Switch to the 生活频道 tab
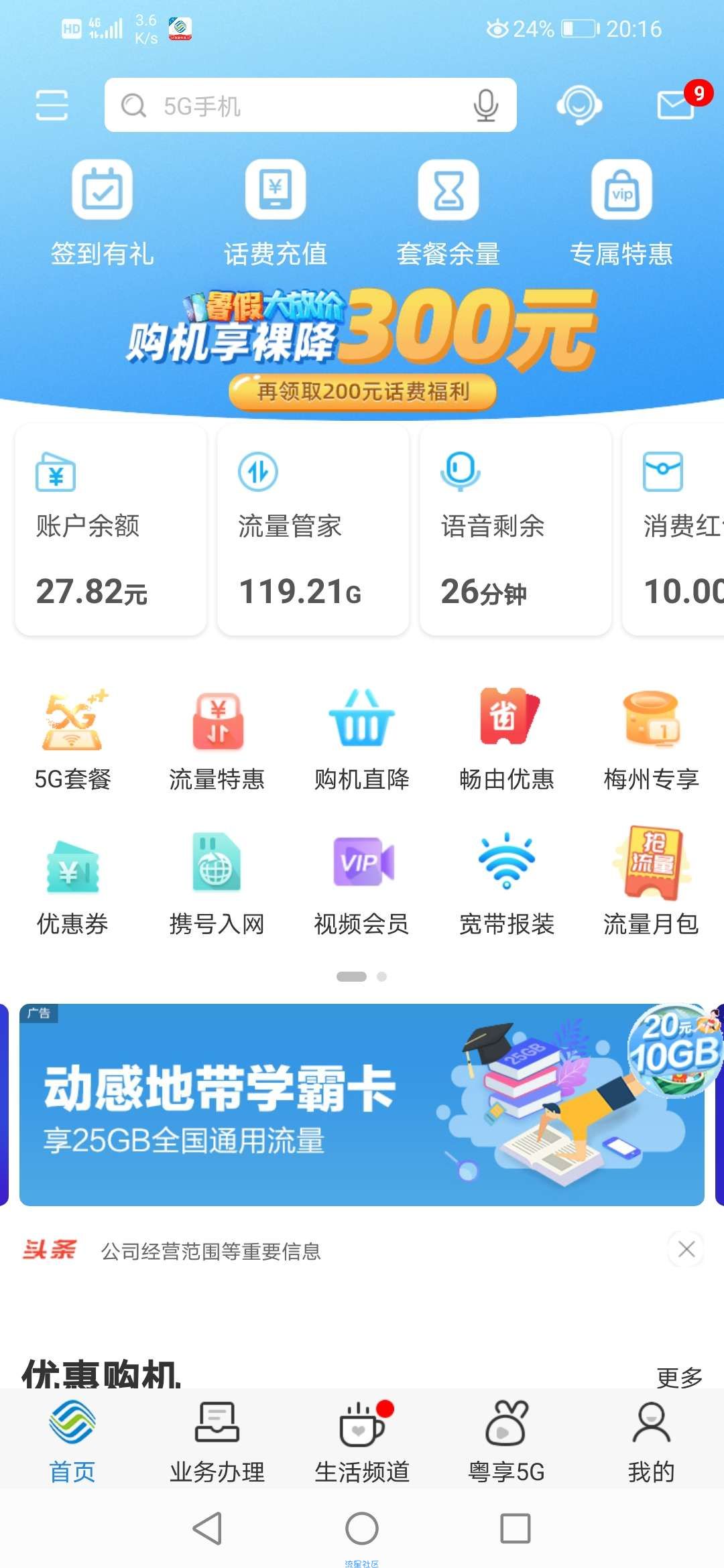 point(361,1441)
